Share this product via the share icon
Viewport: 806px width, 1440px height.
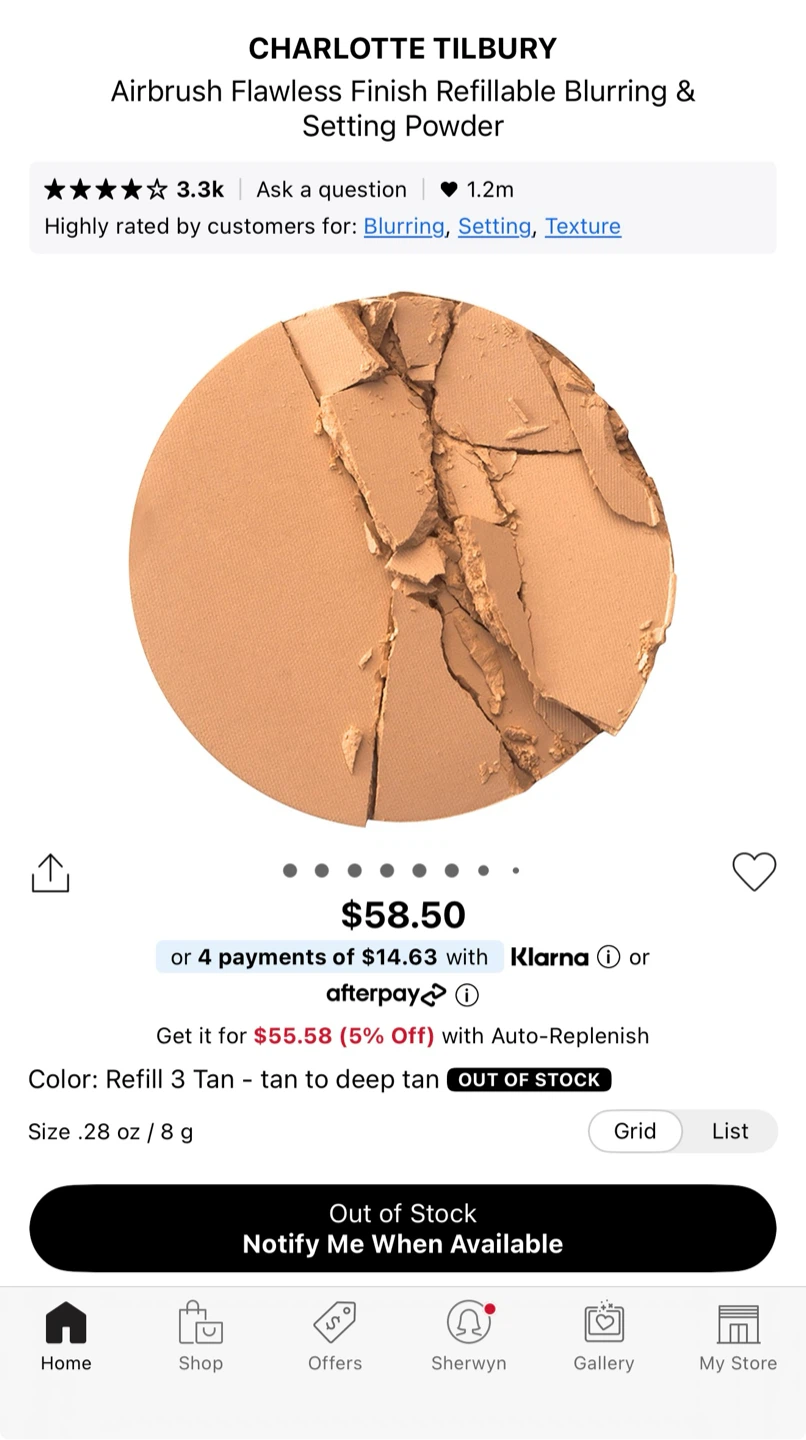(50, 872)
